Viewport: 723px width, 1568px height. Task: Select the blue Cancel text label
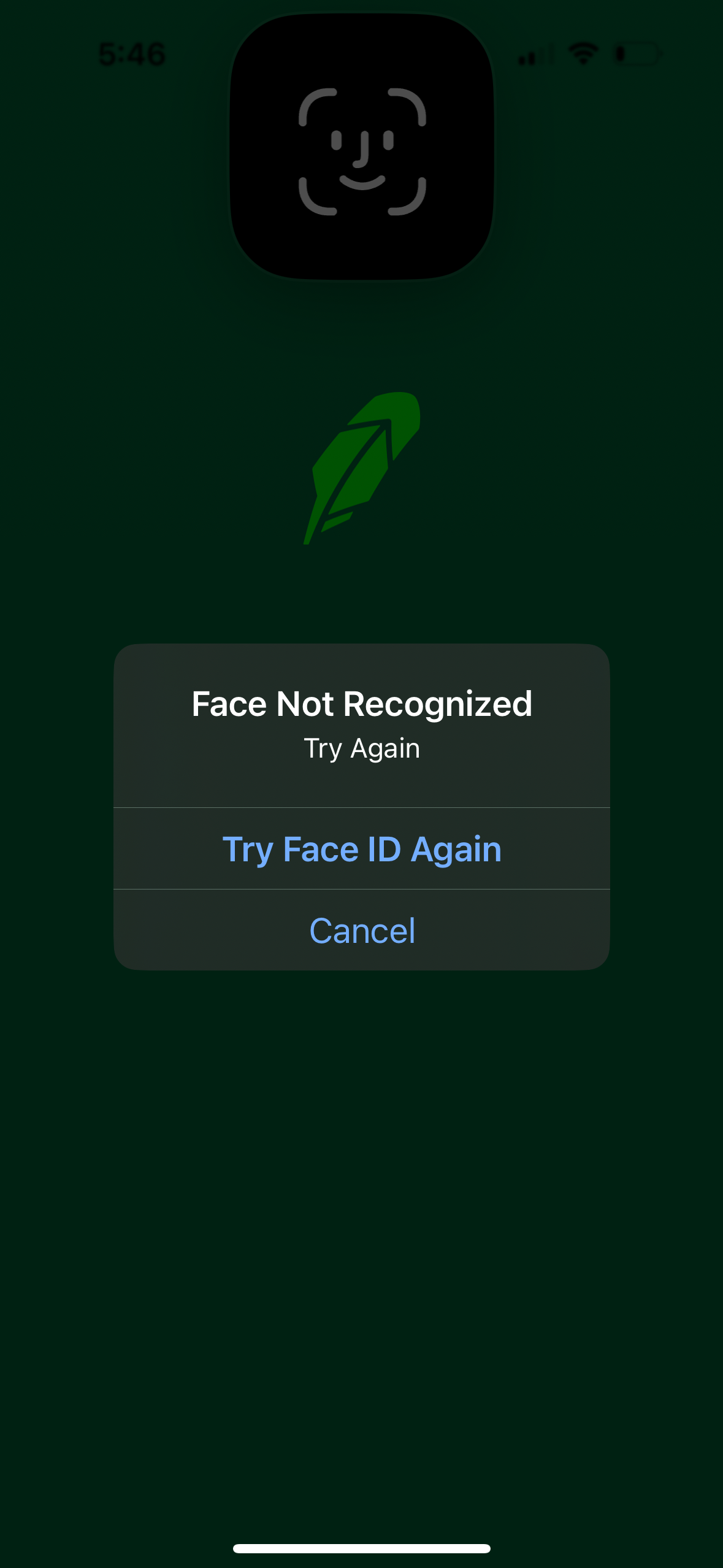tap(362, 929)
